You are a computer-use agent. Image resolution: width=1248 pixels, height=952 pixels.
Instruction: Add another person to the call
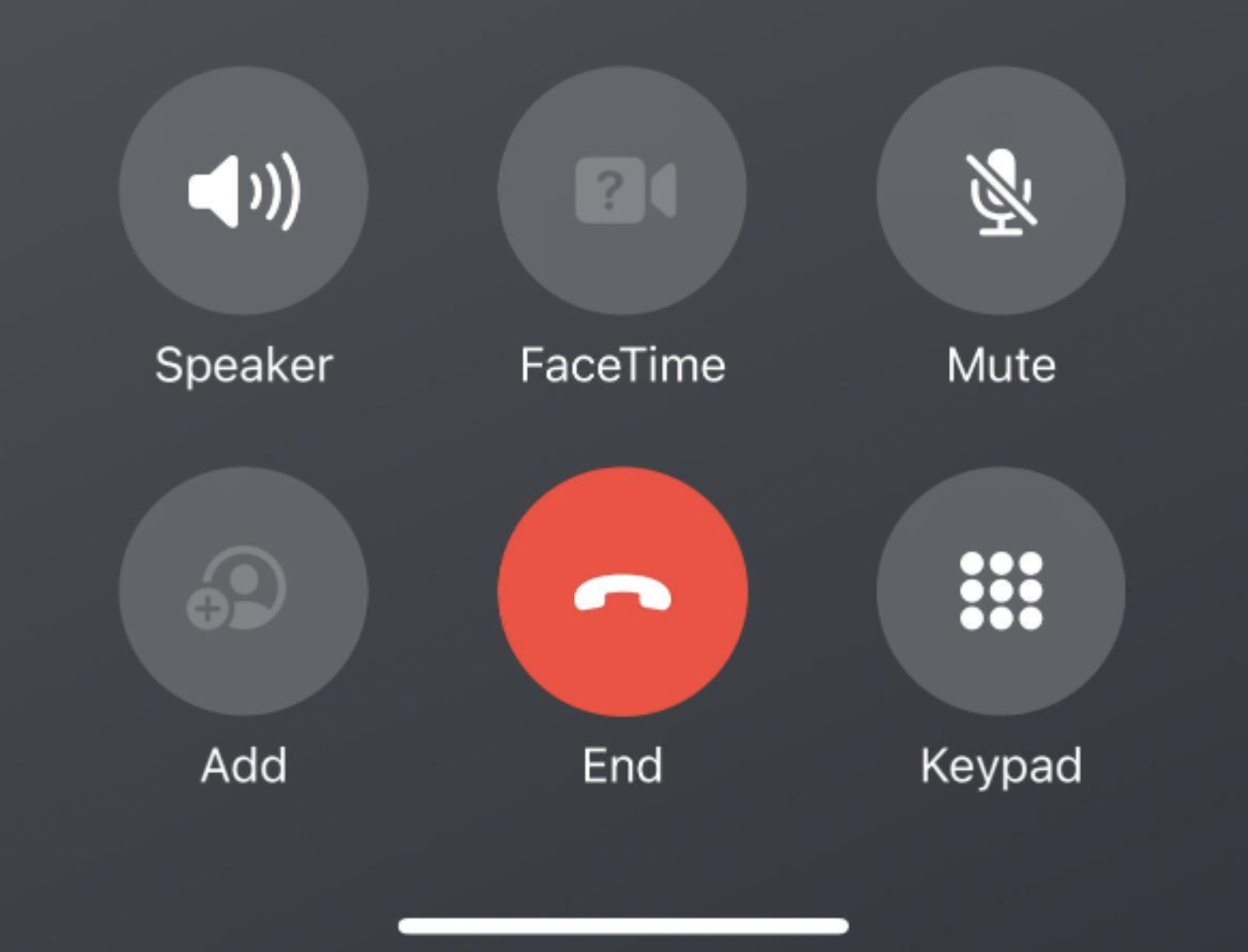pyautogui.click(x=243, y=591)
